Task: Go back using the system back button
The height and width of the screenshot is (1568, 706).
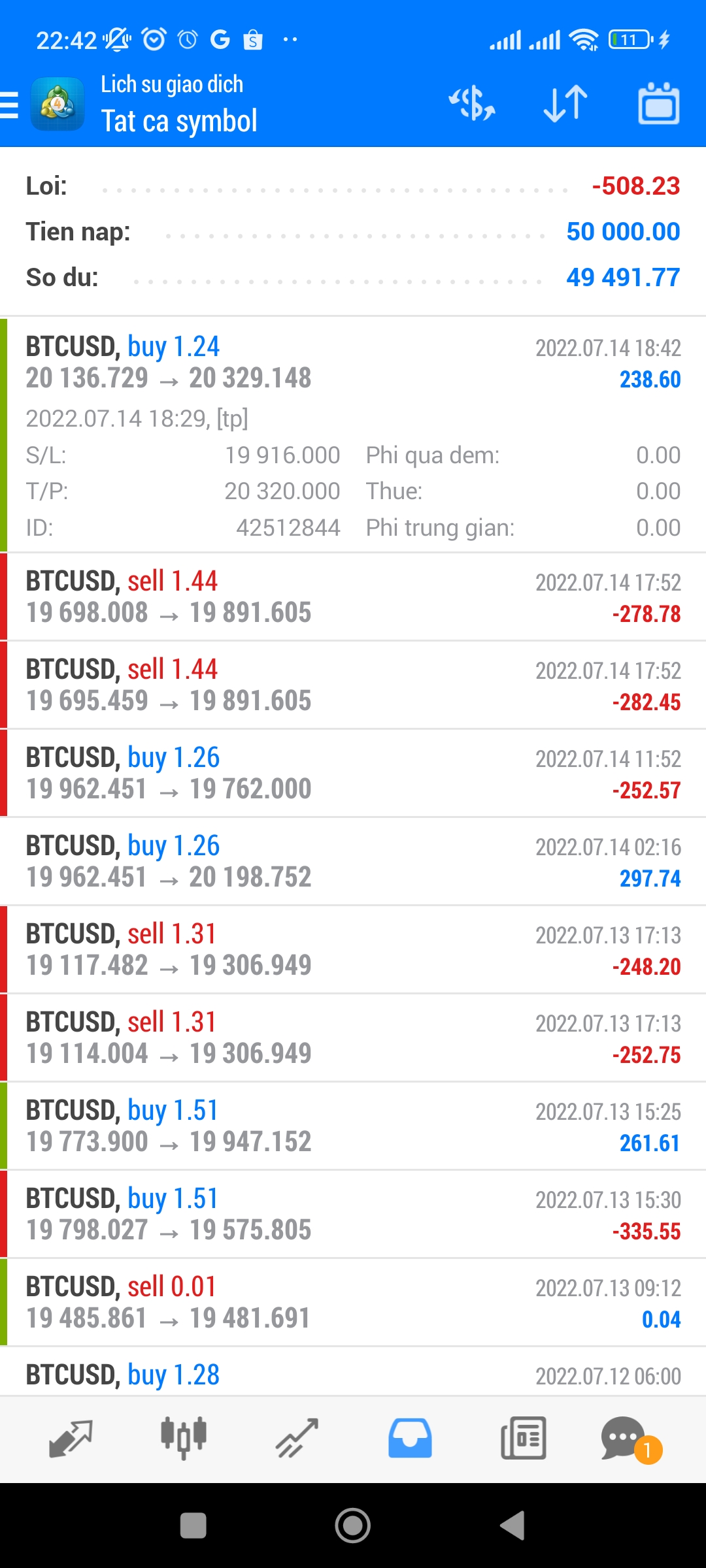Action: pos(513,1526)
